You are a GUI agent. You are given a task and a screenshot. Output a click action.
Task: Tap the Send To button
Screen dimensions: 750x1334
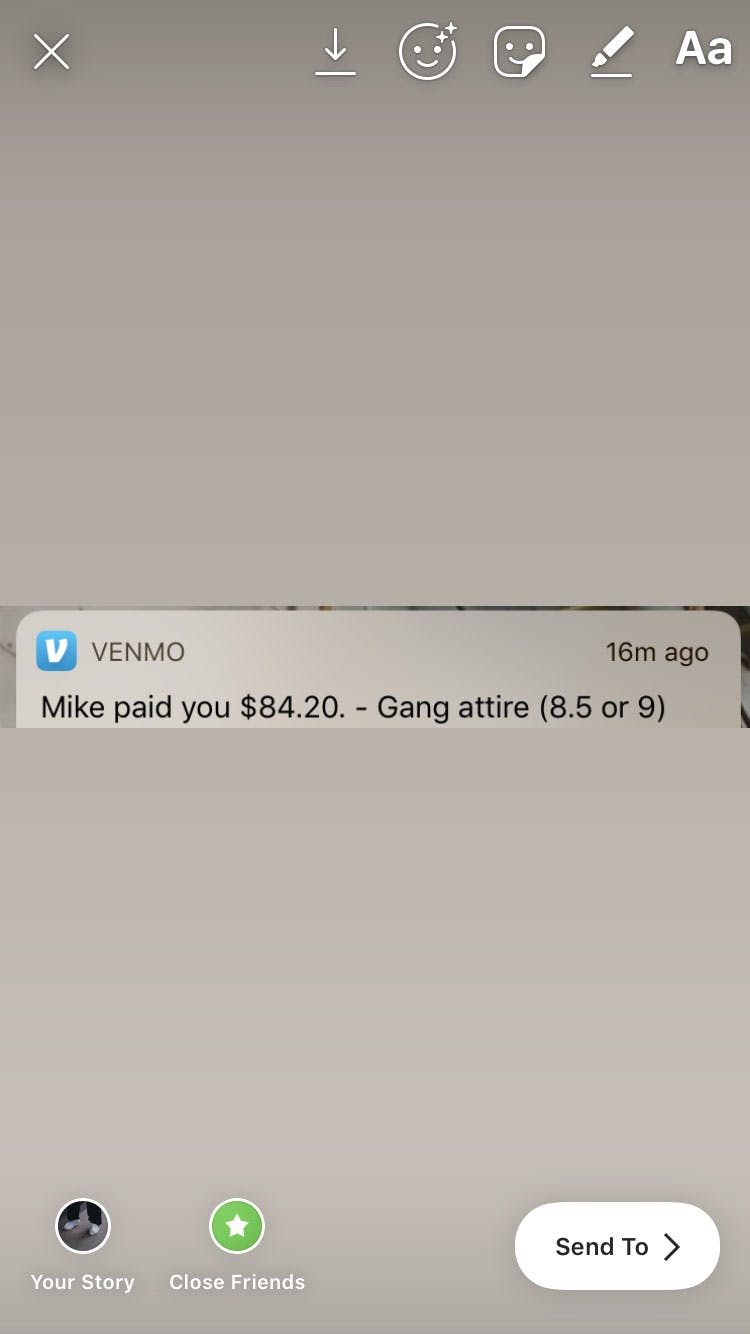pyautogui.click(x=617, y=1246)
